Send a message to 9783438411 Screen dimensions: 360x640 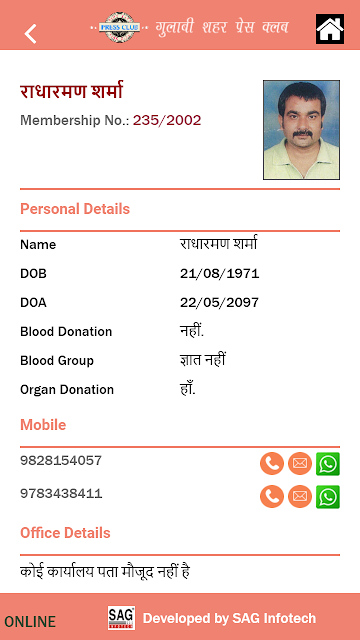(300, 496)
